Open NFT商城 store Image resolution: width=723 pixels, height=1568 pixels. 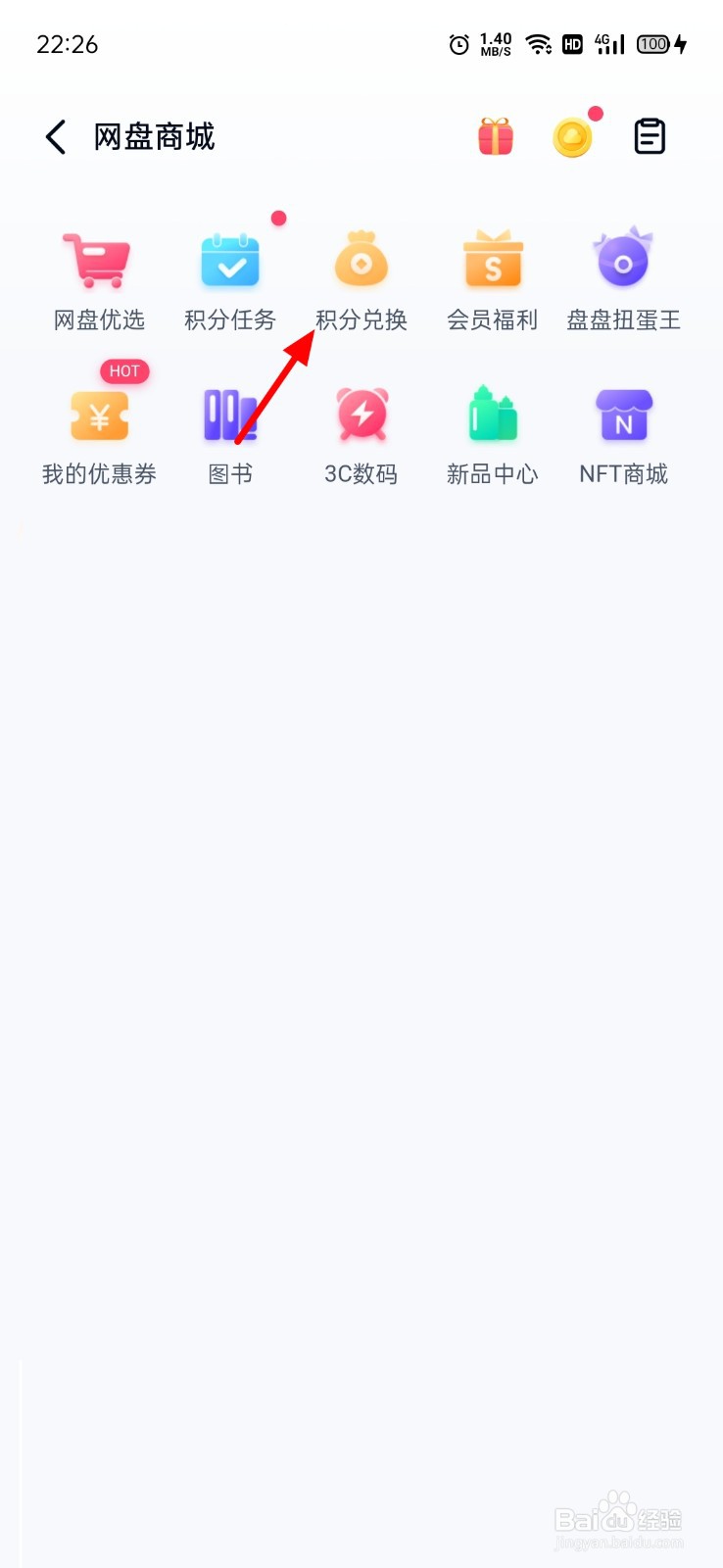tap(624, 436)
